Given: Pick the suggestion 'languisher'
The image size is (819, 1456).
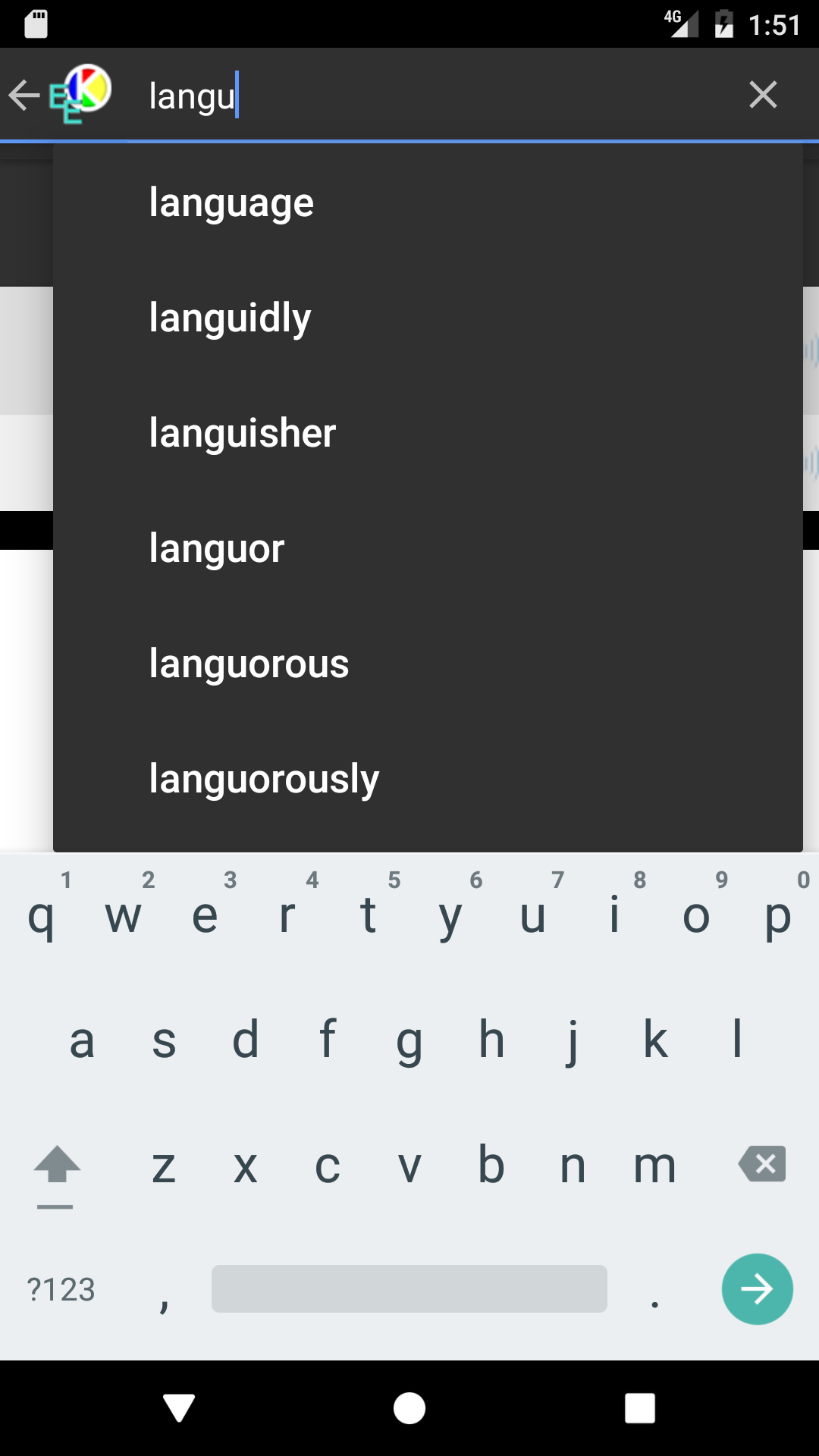Looking at the screenshot, I should [x=428, y=433].
